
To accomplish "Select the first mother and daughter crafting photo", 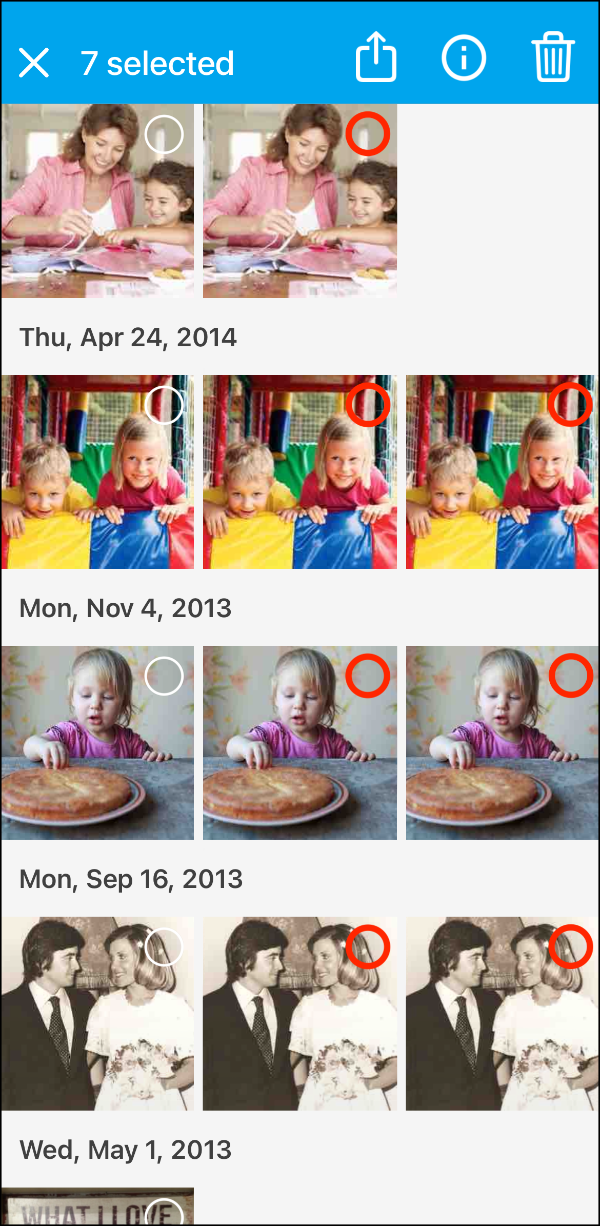I will click(164, 134).
